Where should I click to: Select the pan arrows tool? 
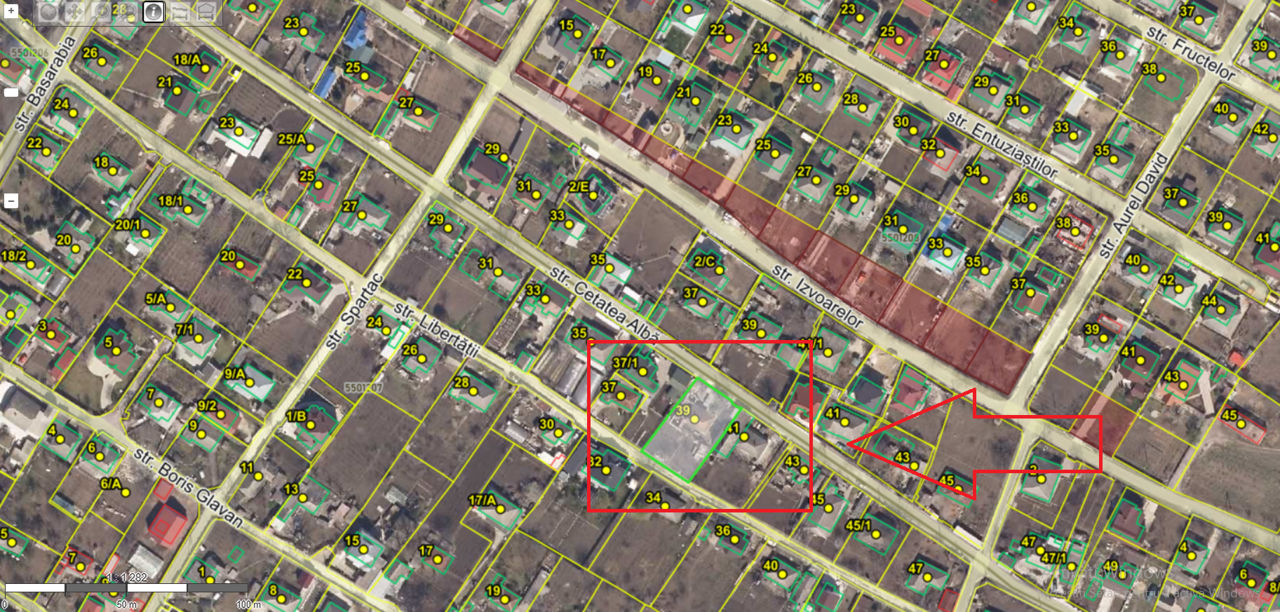(x=75, y=12)
